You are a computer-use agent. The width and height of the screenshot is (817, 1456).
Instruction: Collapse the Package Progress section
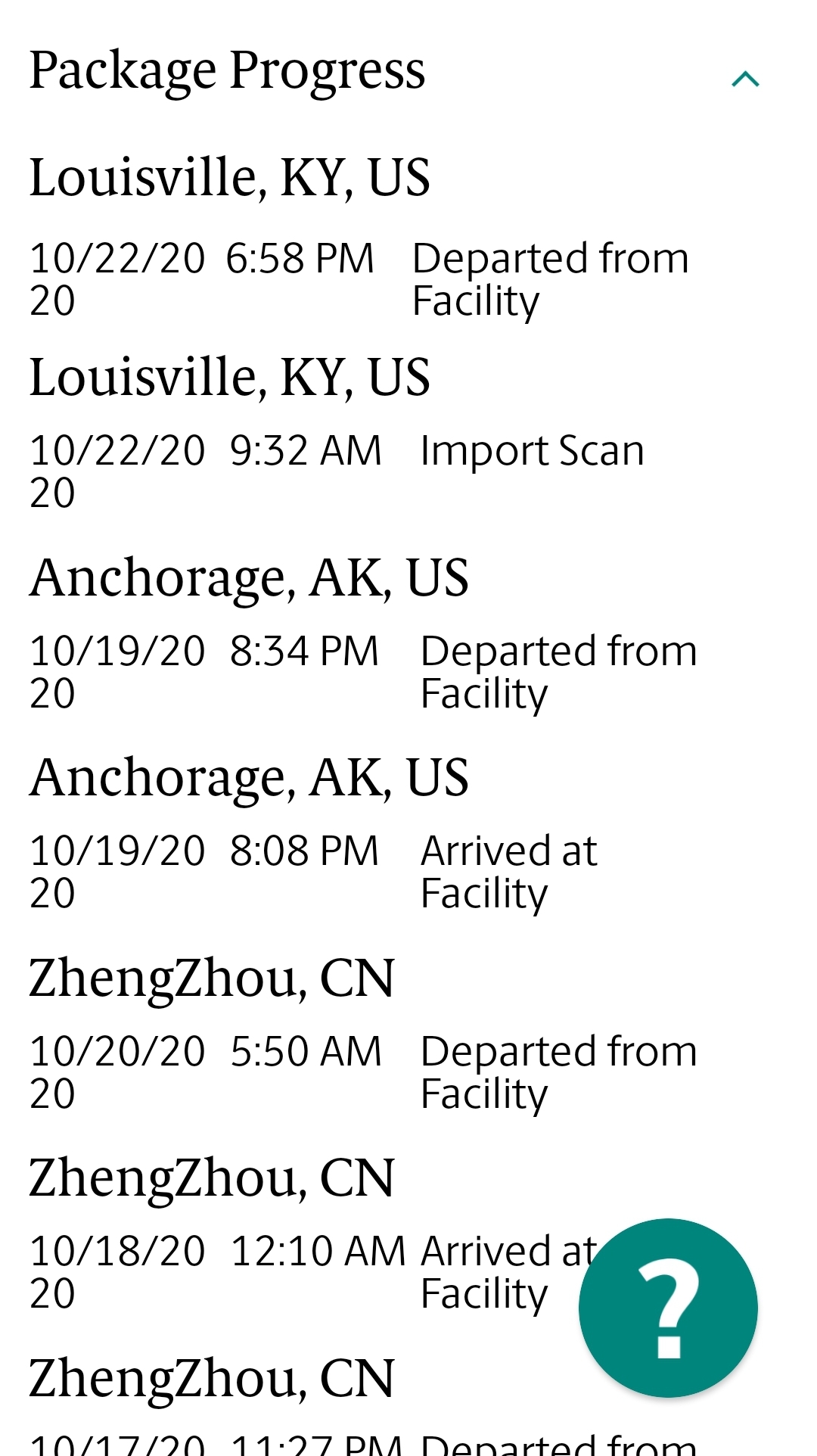pyautogui.click(x=745, y=79)
